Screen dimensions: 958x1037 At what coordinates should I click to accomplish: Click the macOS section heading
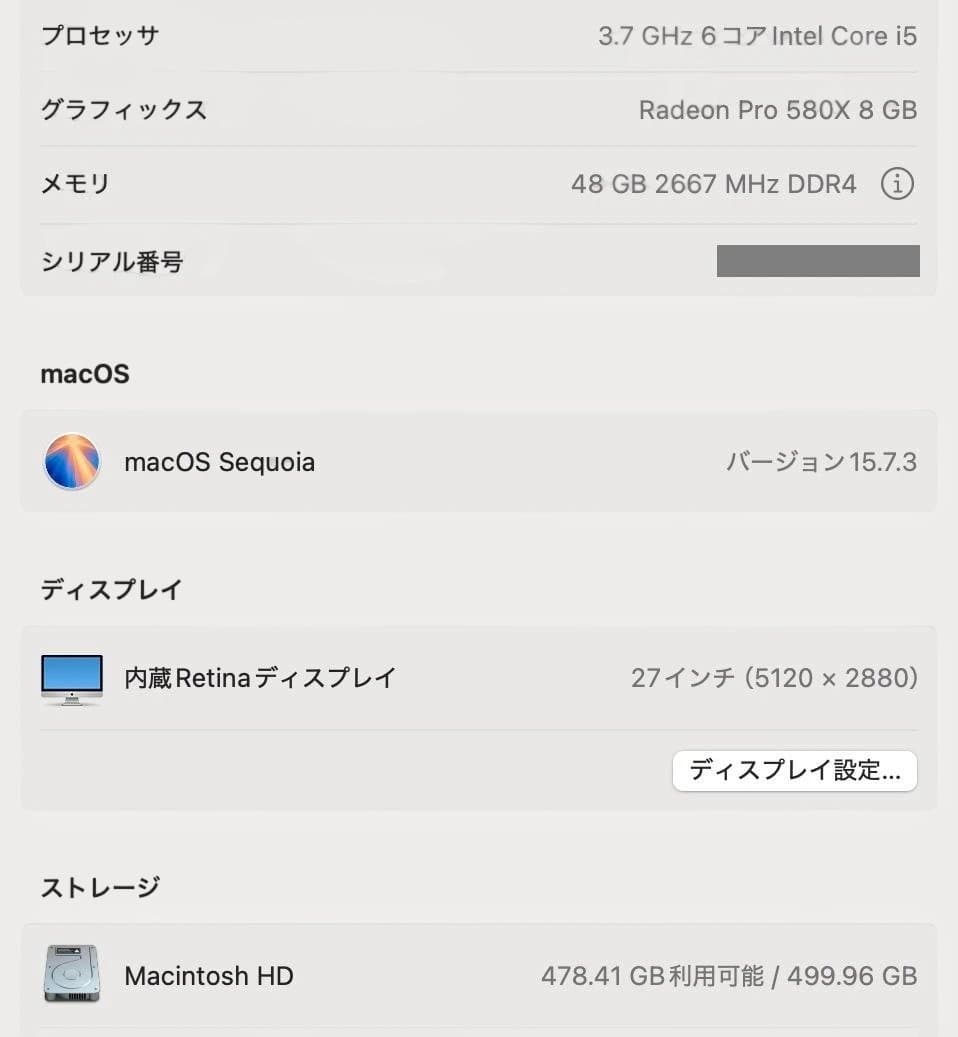pos(84,373)
